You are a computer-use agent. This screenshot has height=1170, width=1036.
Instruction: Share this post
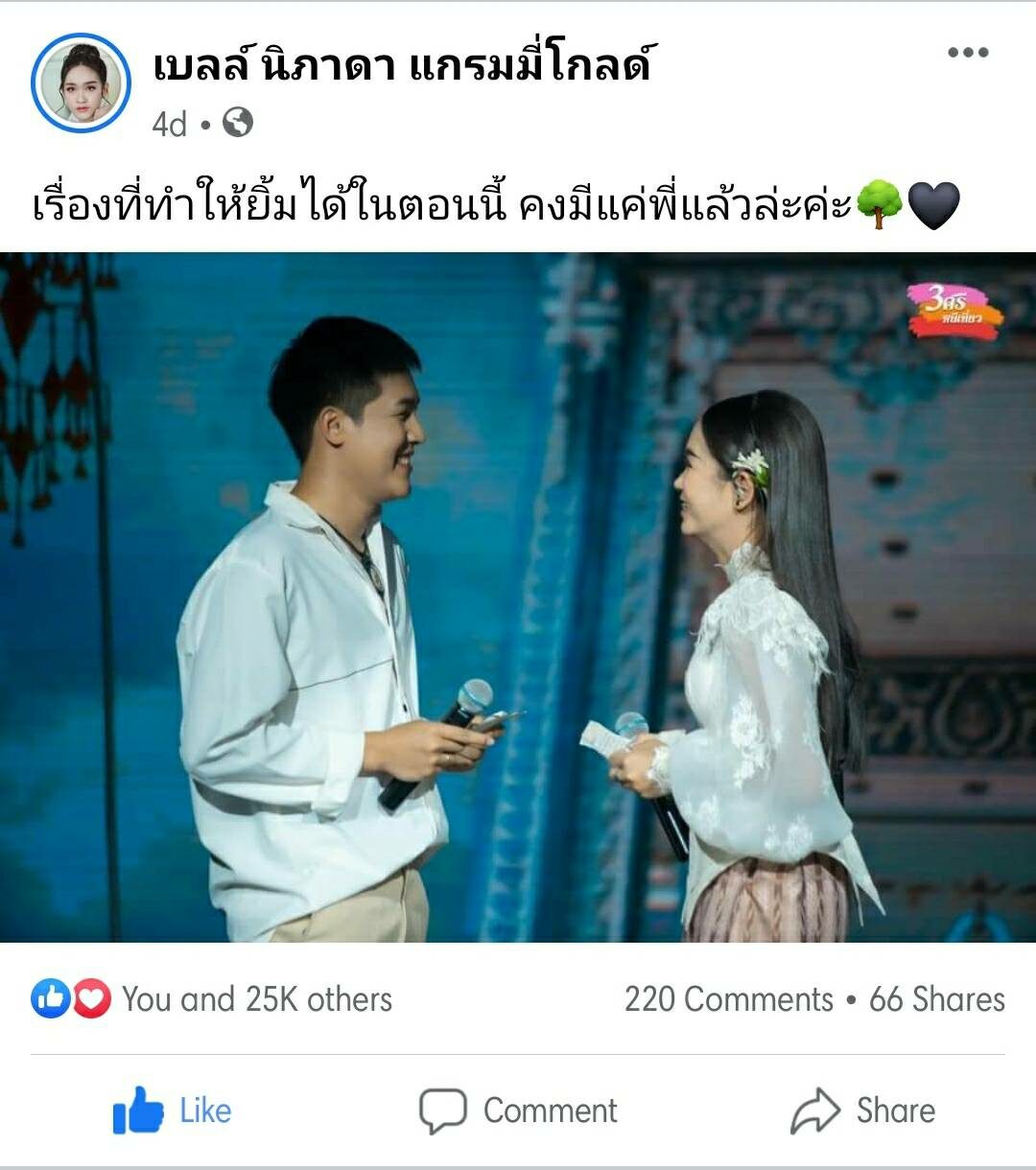(x=863, y=1111)
